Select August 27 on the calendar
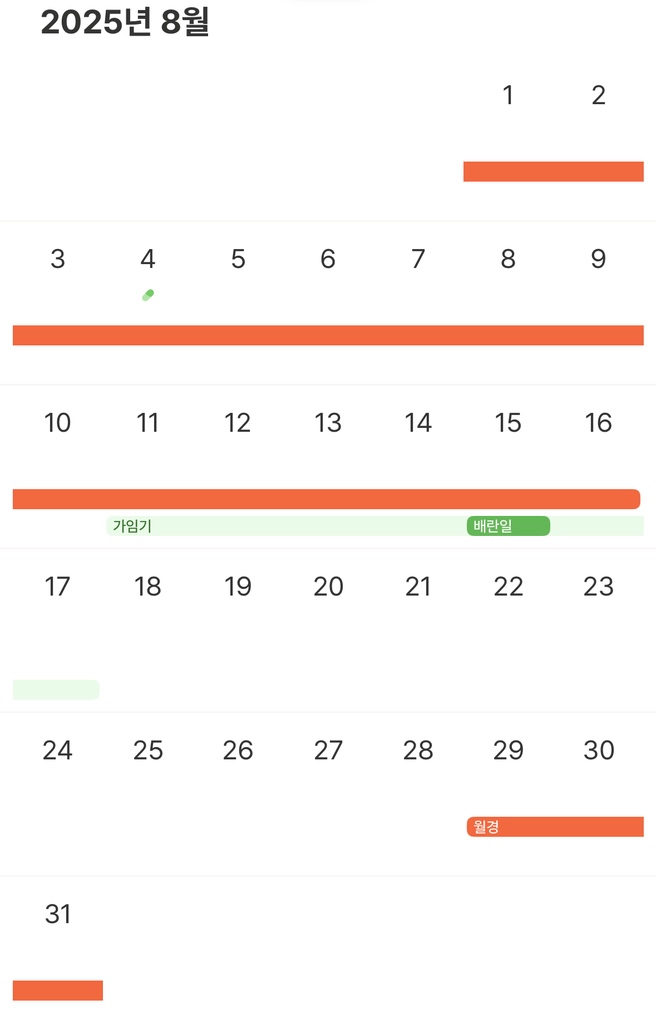The height and width of the screenshot is (1024, 656). [x=328, y=751]
